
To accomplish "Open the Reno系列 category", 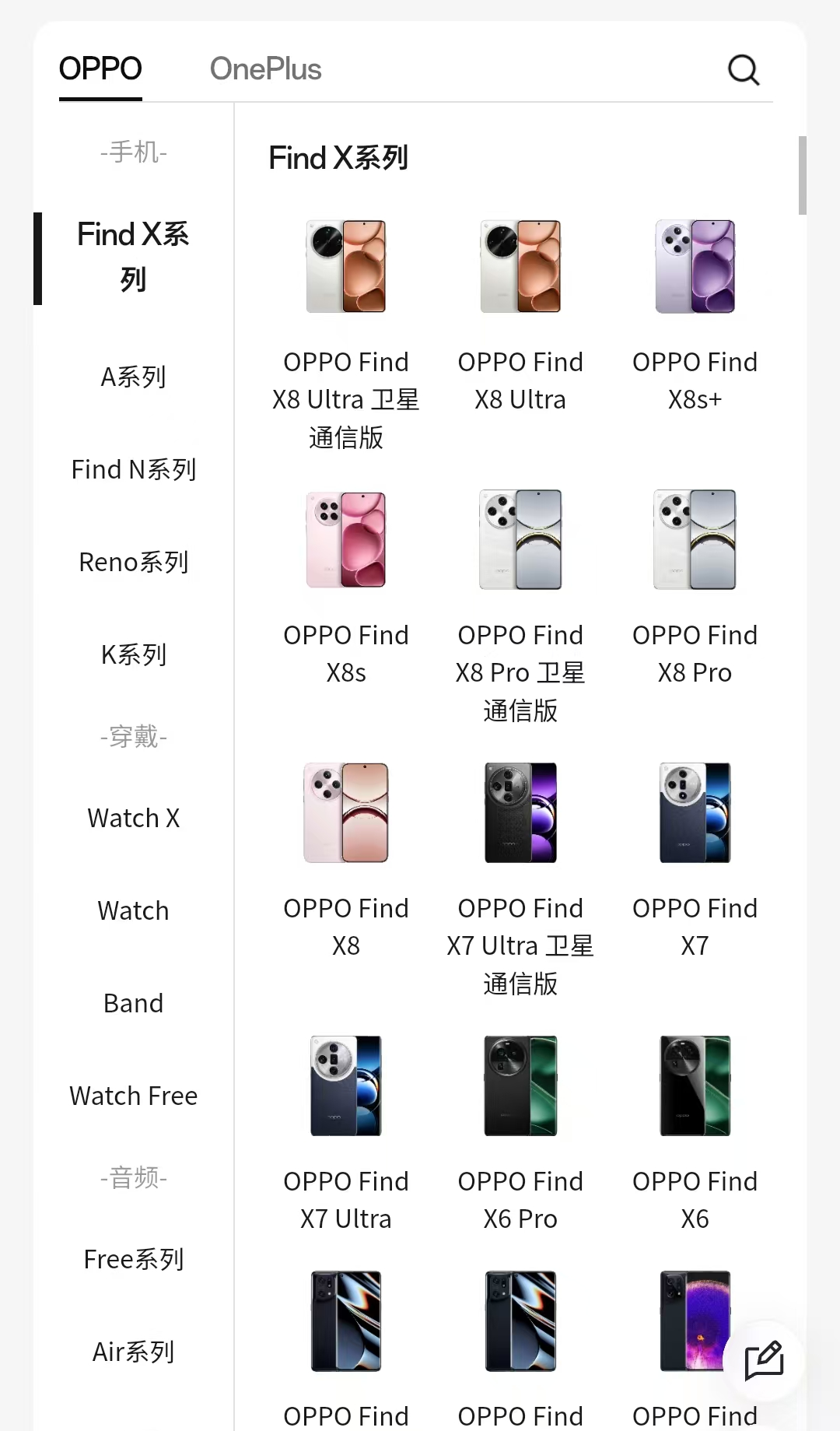I will pyautogui.click(x=134, y=562).
